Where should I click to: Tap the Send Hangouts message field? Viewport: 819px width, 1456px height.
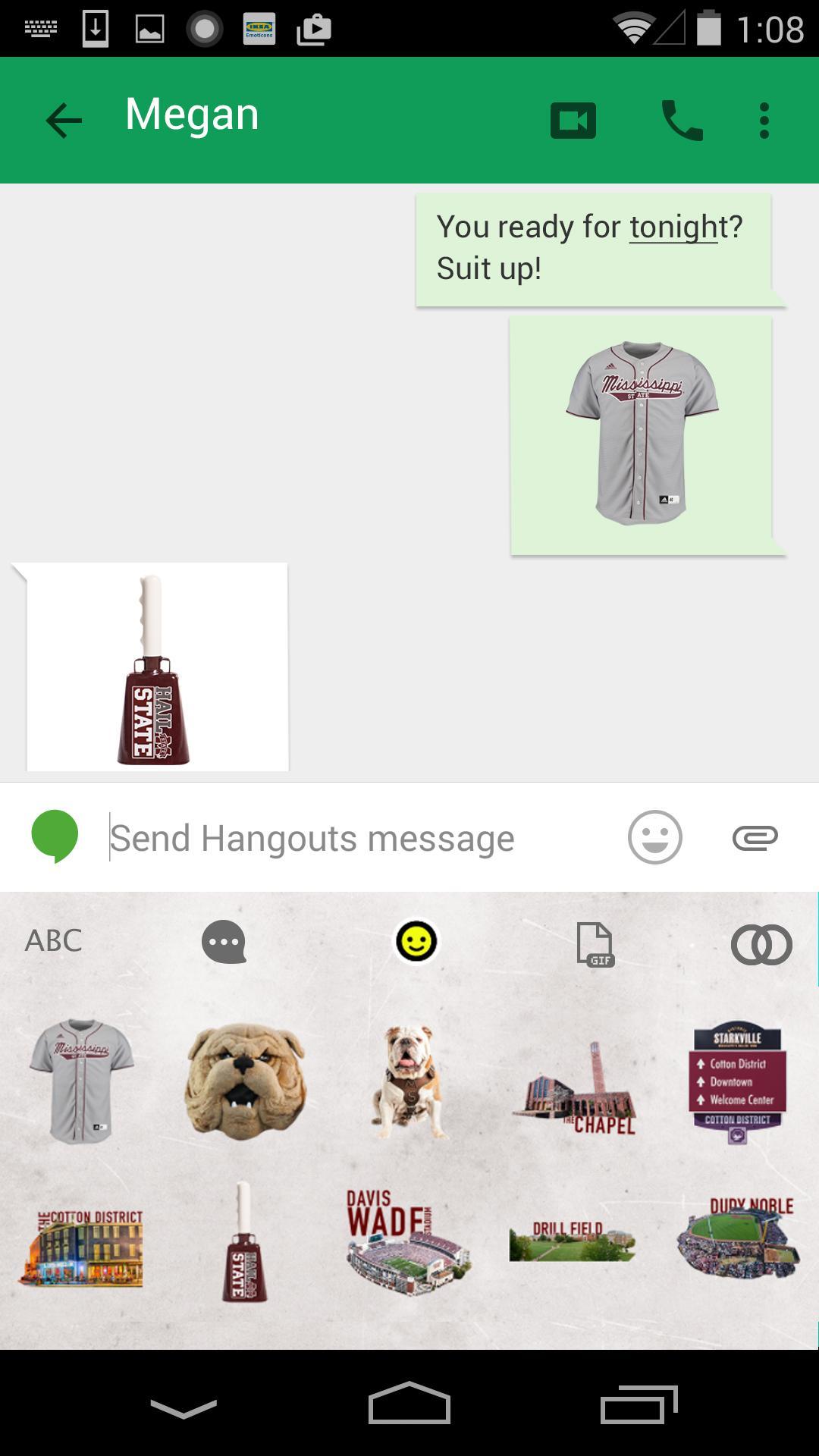303,837
